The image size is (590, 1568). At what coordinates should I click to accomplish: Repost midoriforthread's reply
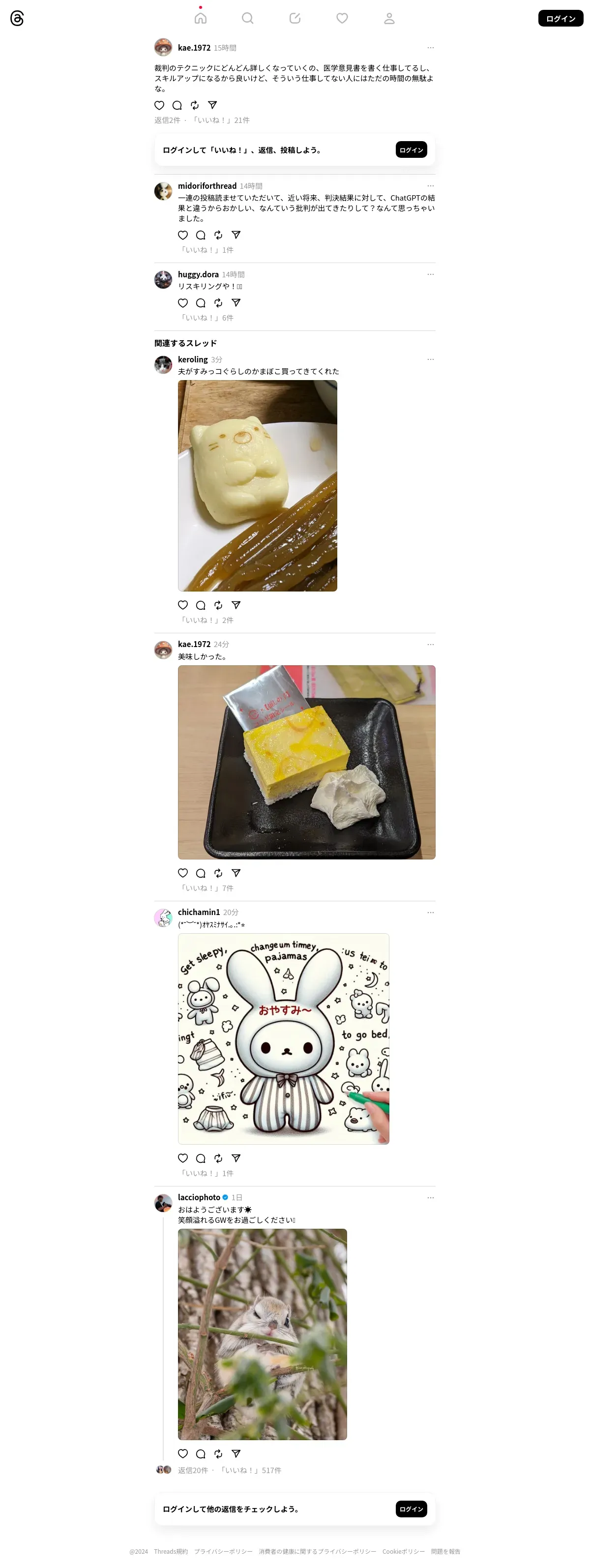pos(218,235)
